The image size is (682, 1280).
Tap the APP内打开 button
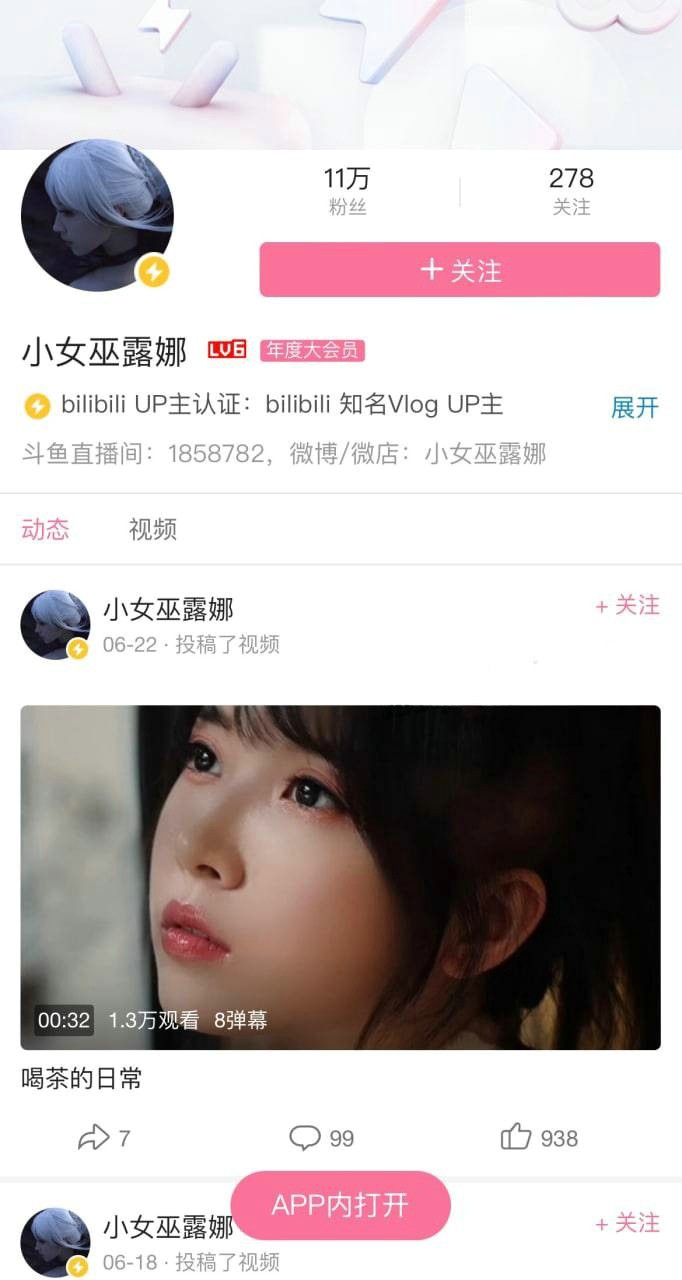[340, 1205]
